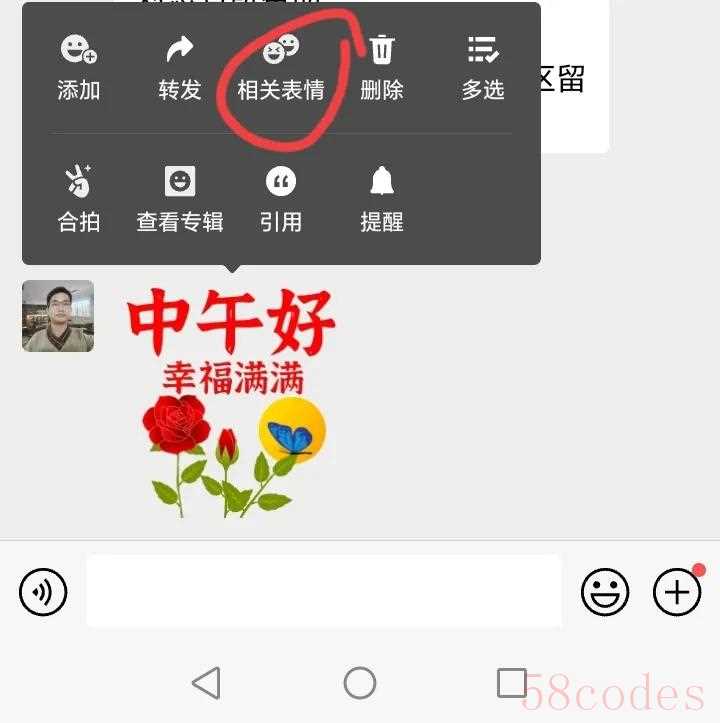Go to the home screen
The image size is (720, 723).
click(x=360, y=683)
